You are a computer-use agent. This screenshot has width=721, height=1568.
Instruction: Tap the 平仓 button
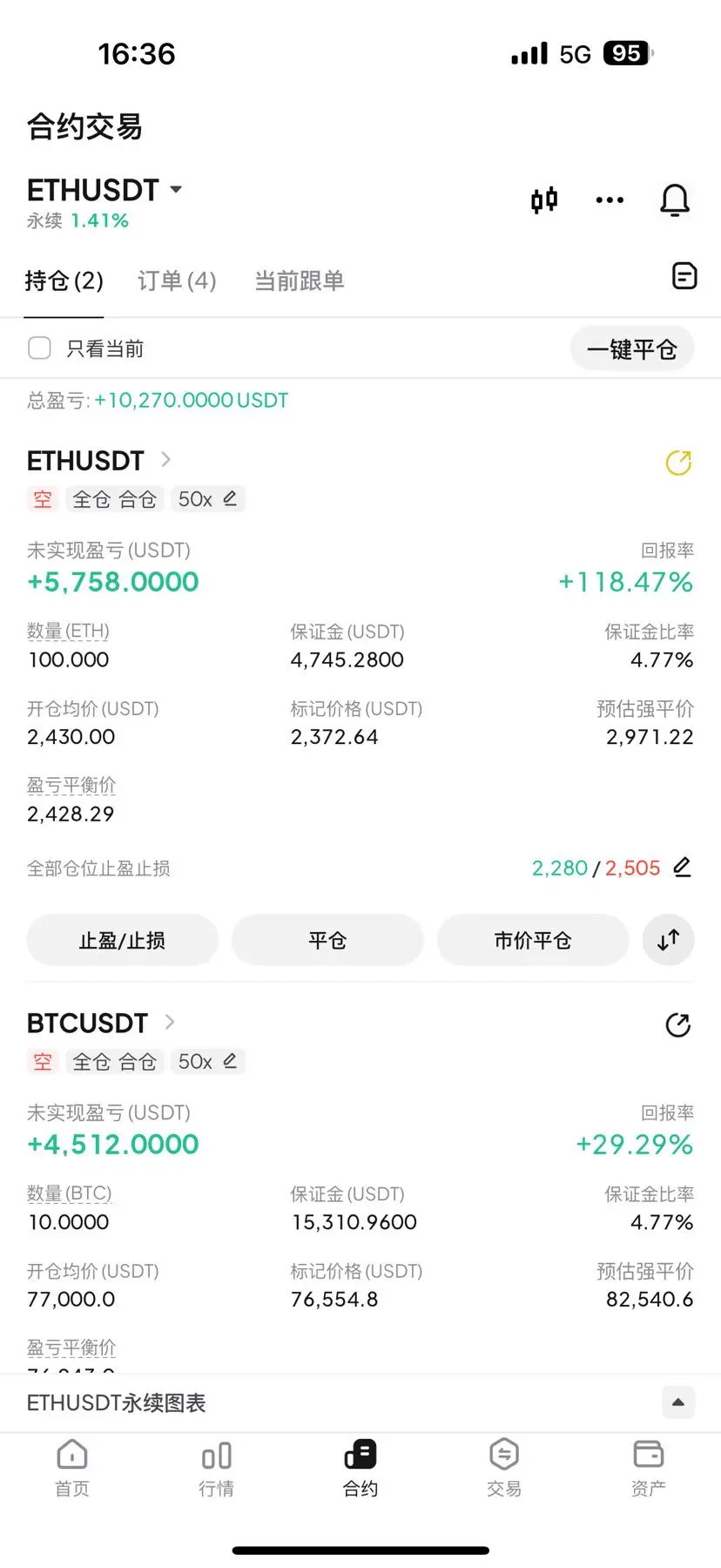(x=327, y=940)
